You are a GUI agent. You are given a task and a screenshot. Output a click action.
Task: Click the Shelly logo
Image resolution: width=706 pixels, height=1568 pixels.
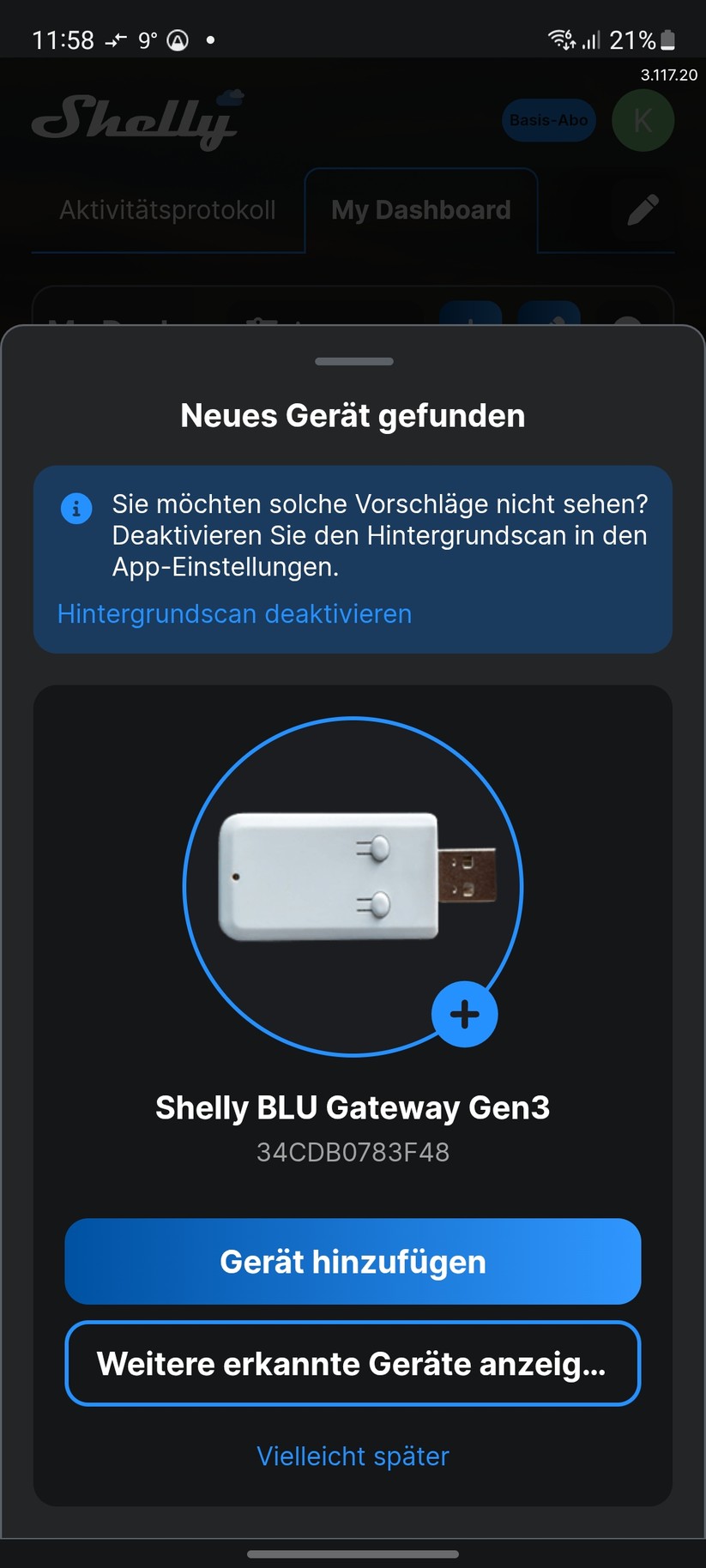coord(137,120)
